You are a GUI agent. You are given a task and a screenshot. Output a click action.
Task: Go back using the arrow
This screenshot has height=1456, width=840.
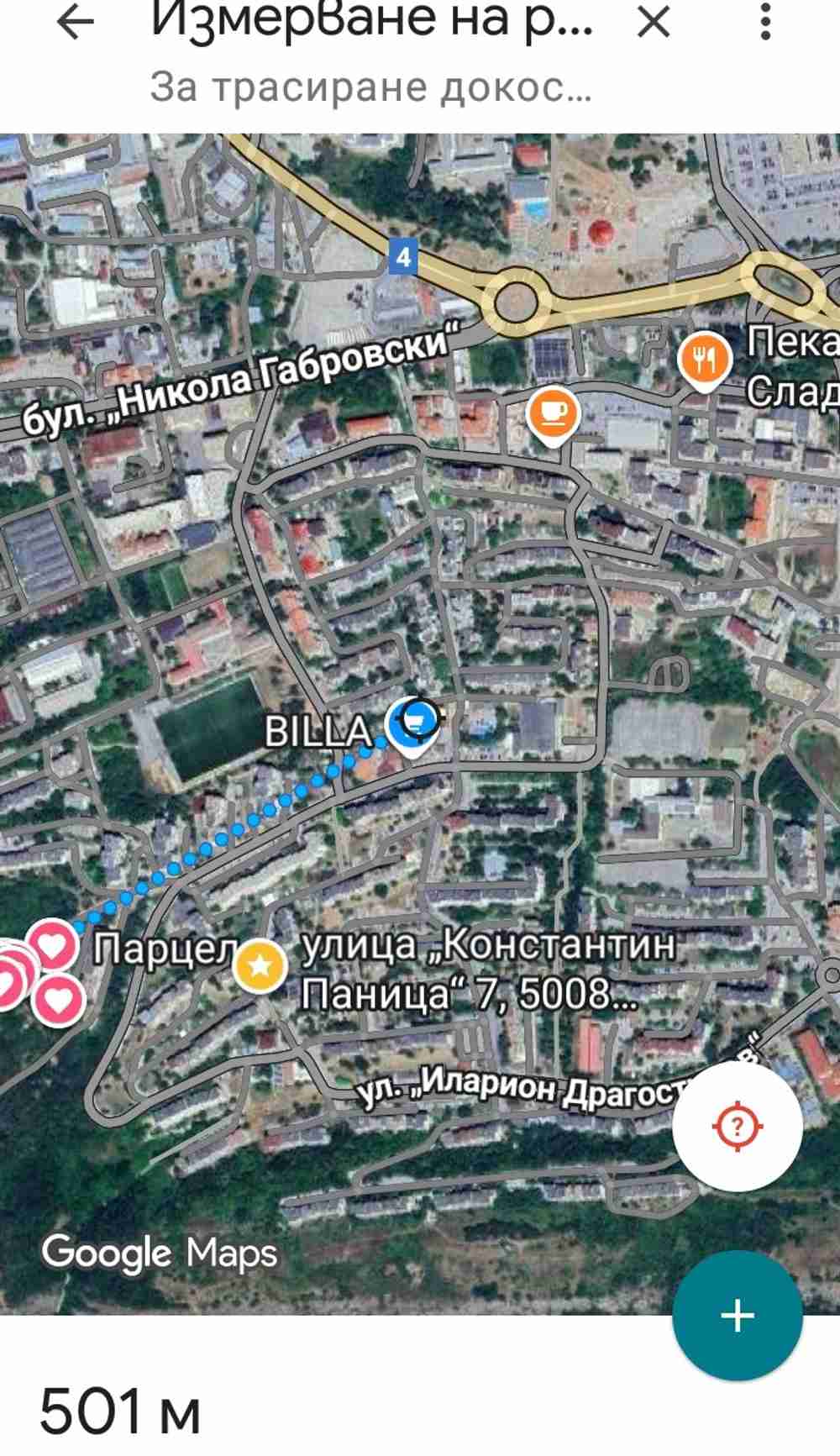pos(75,23)
